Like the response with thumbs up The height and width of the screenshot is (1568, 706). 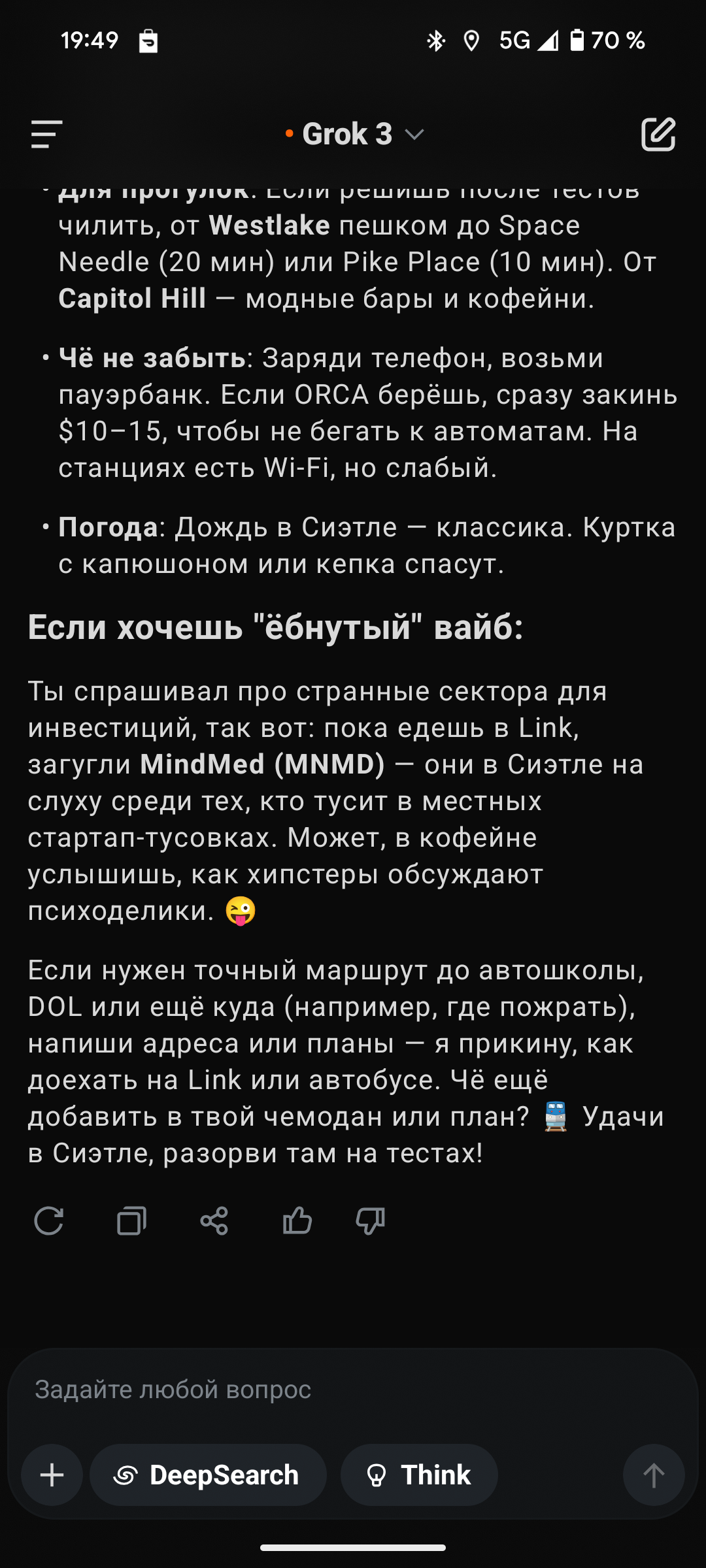click(x=297, y=1220)
